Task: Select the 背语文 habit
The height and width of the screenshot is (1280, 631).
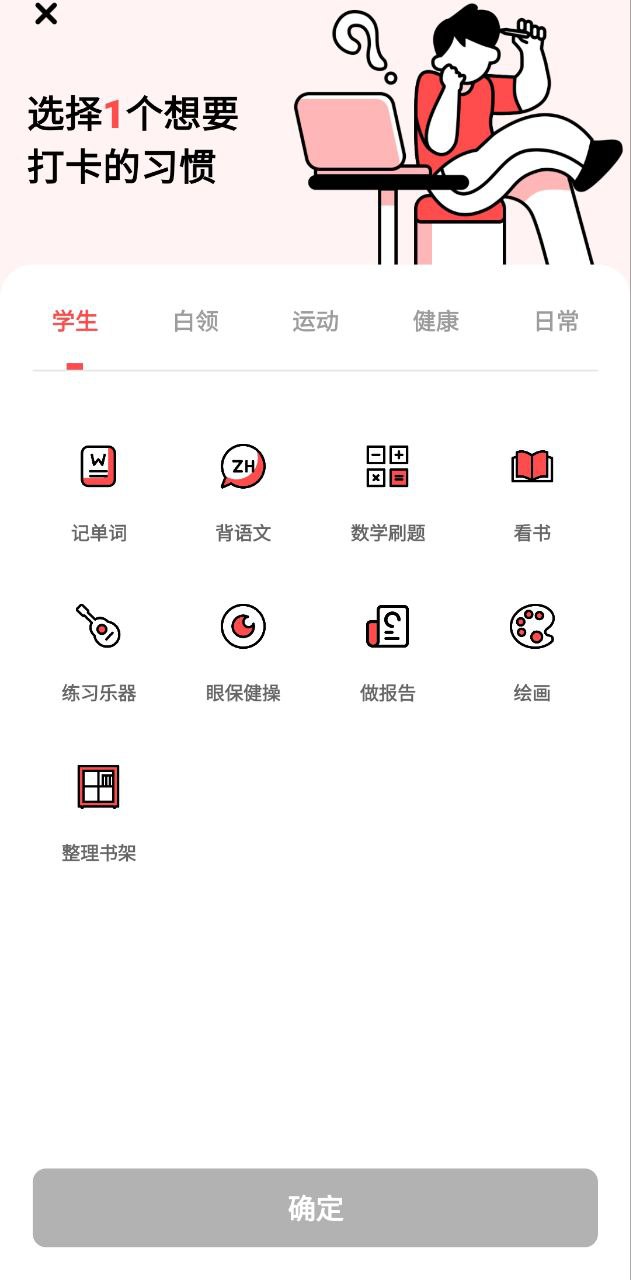Action: 243,492
